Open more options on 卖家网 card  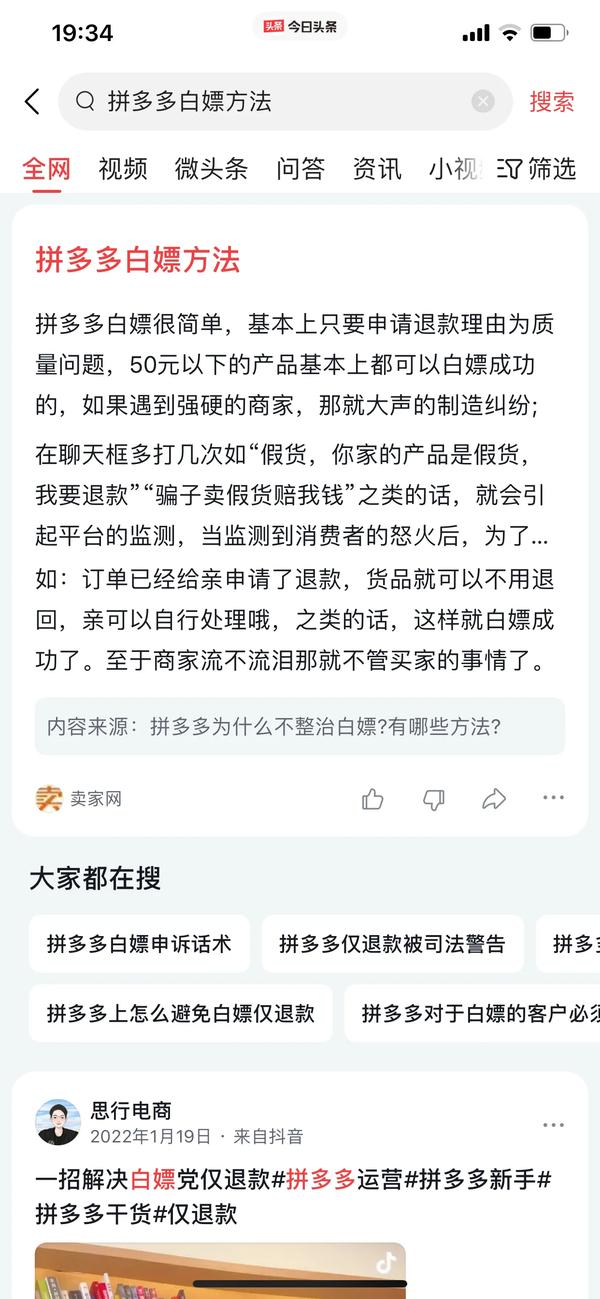coord(553,798)
